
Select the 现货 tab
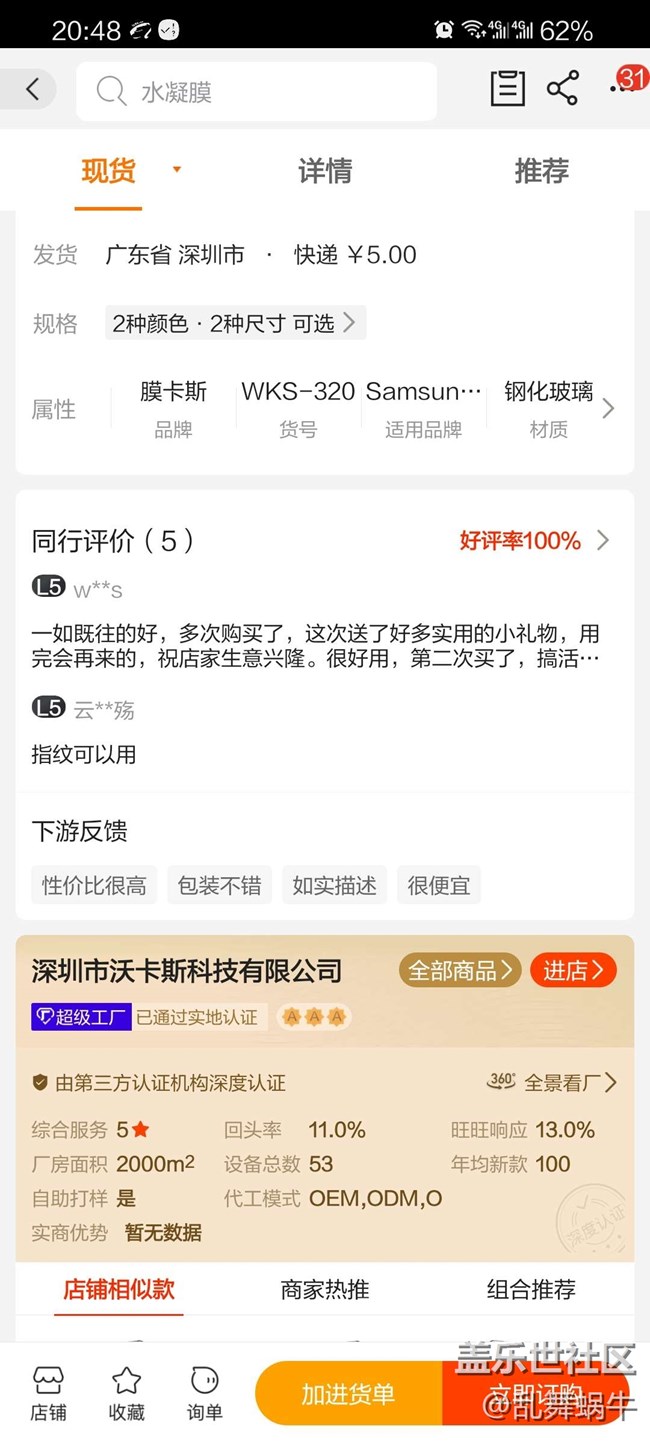point(109,171)
